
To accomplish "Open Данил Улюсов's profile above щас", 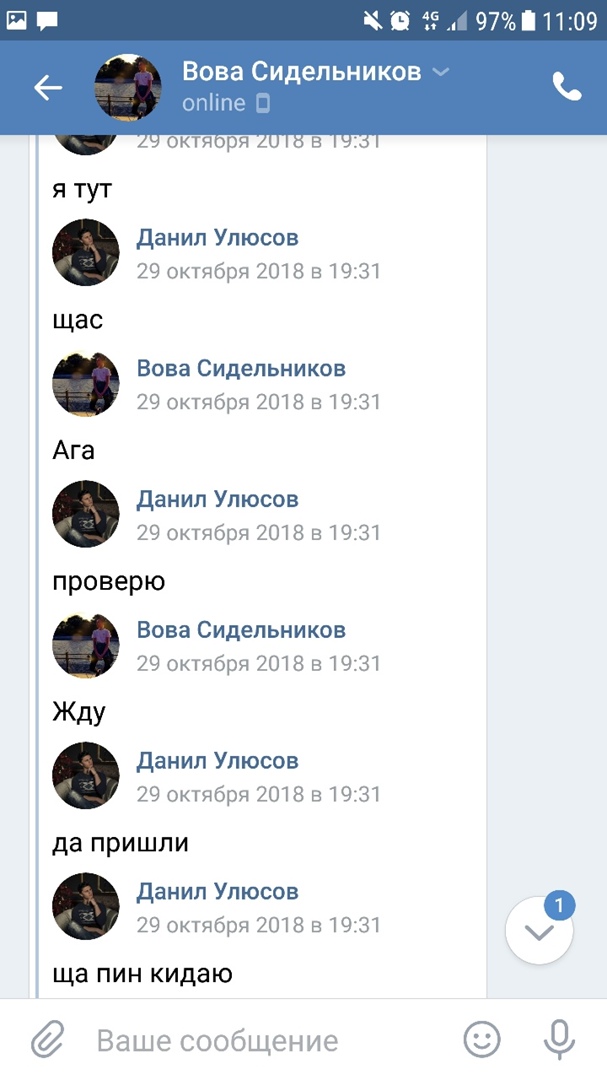I will [x=217, y=238].
